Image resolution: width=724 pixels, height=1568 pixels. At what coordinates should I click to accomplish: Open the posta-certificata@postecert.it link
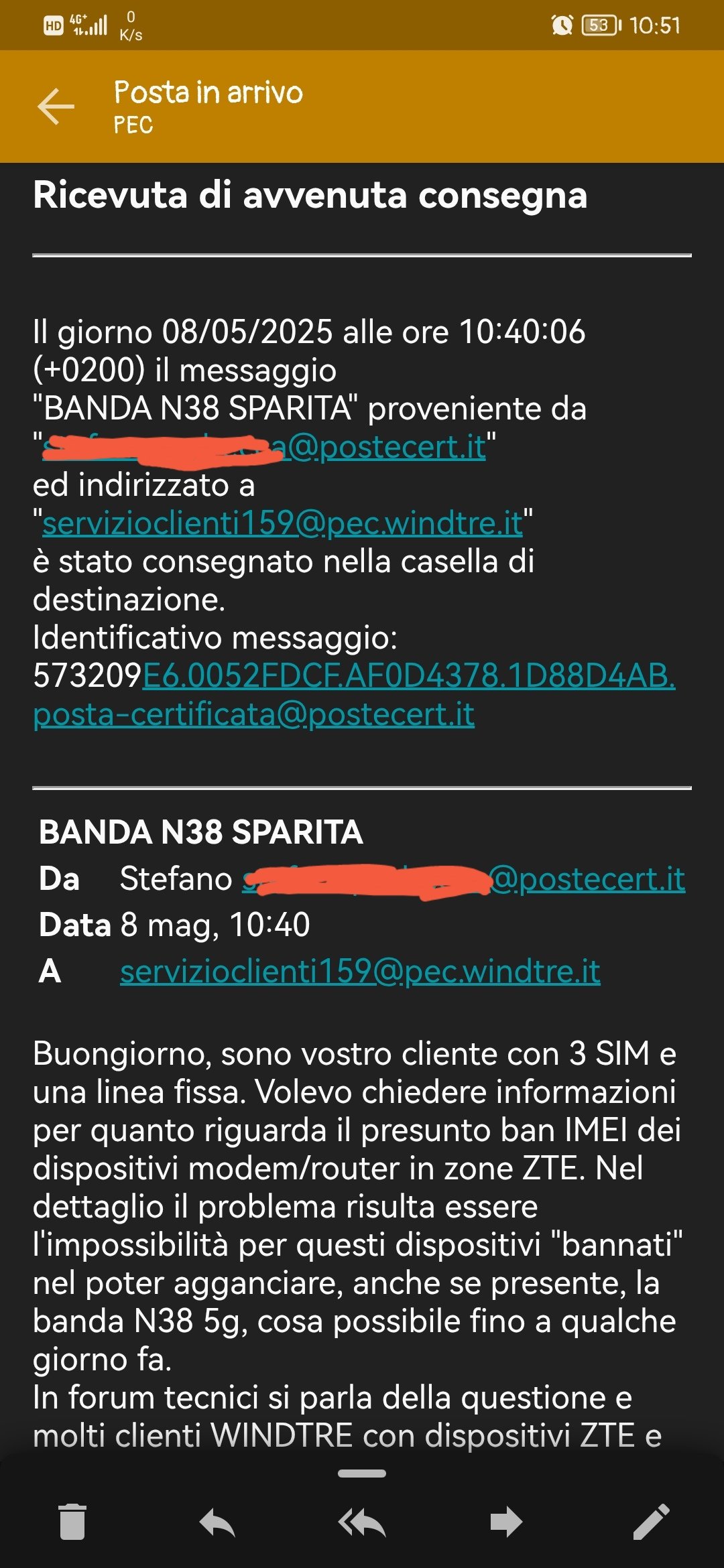(x=253, y=714)
